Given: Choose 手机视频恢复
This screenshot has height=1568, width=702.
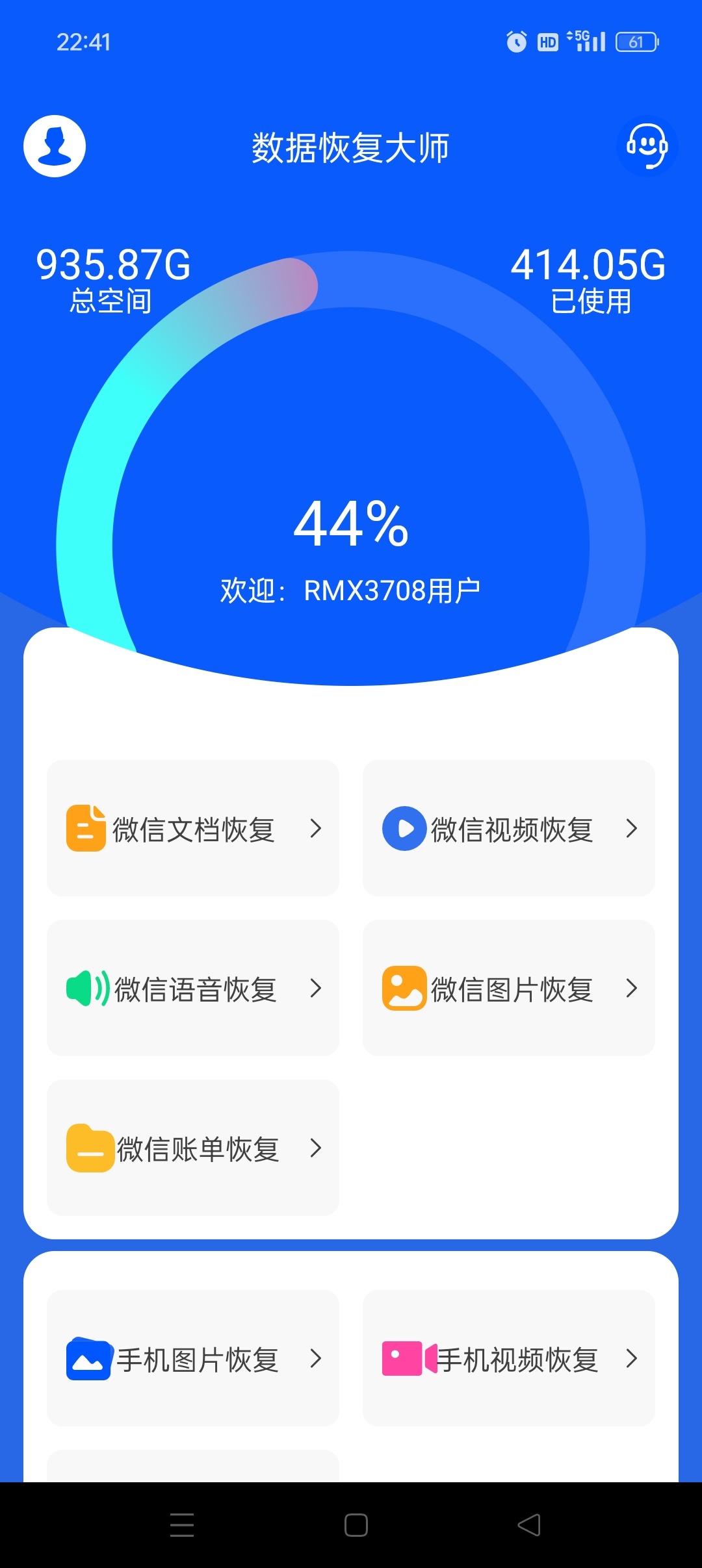Looking at the screenshot, I should tap(508, 1358).
